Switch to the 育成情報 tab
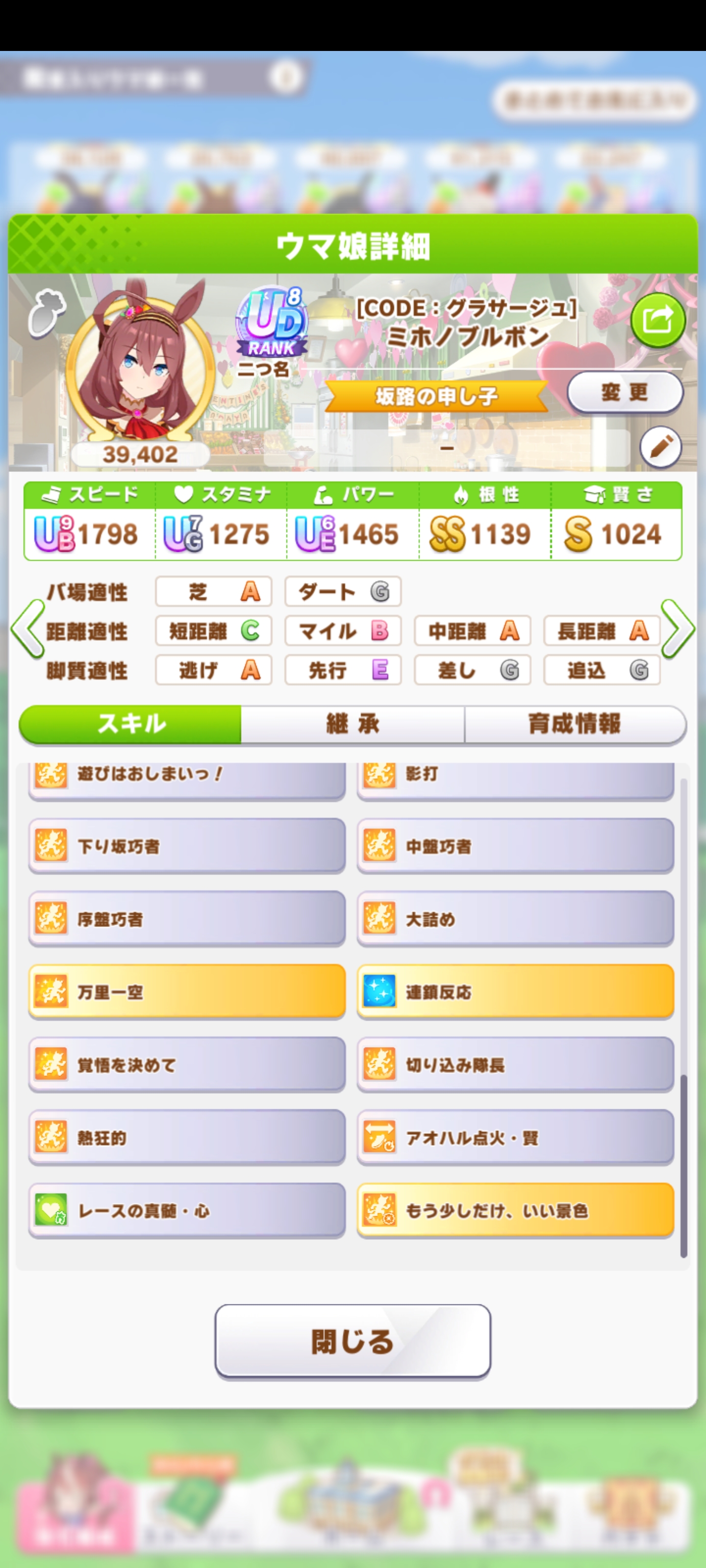The width and height of the screenshot is (706, 1568). click(x=574, y=724)
